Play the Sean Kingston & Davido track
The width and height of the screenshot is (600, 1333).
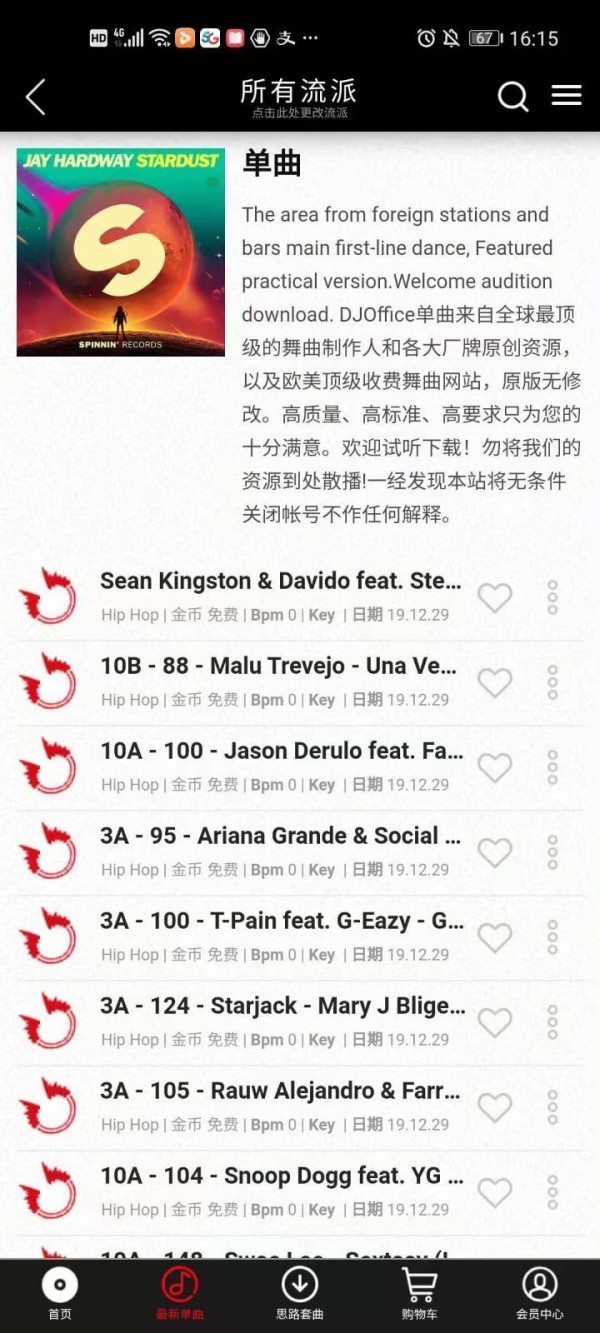[280, 582]
